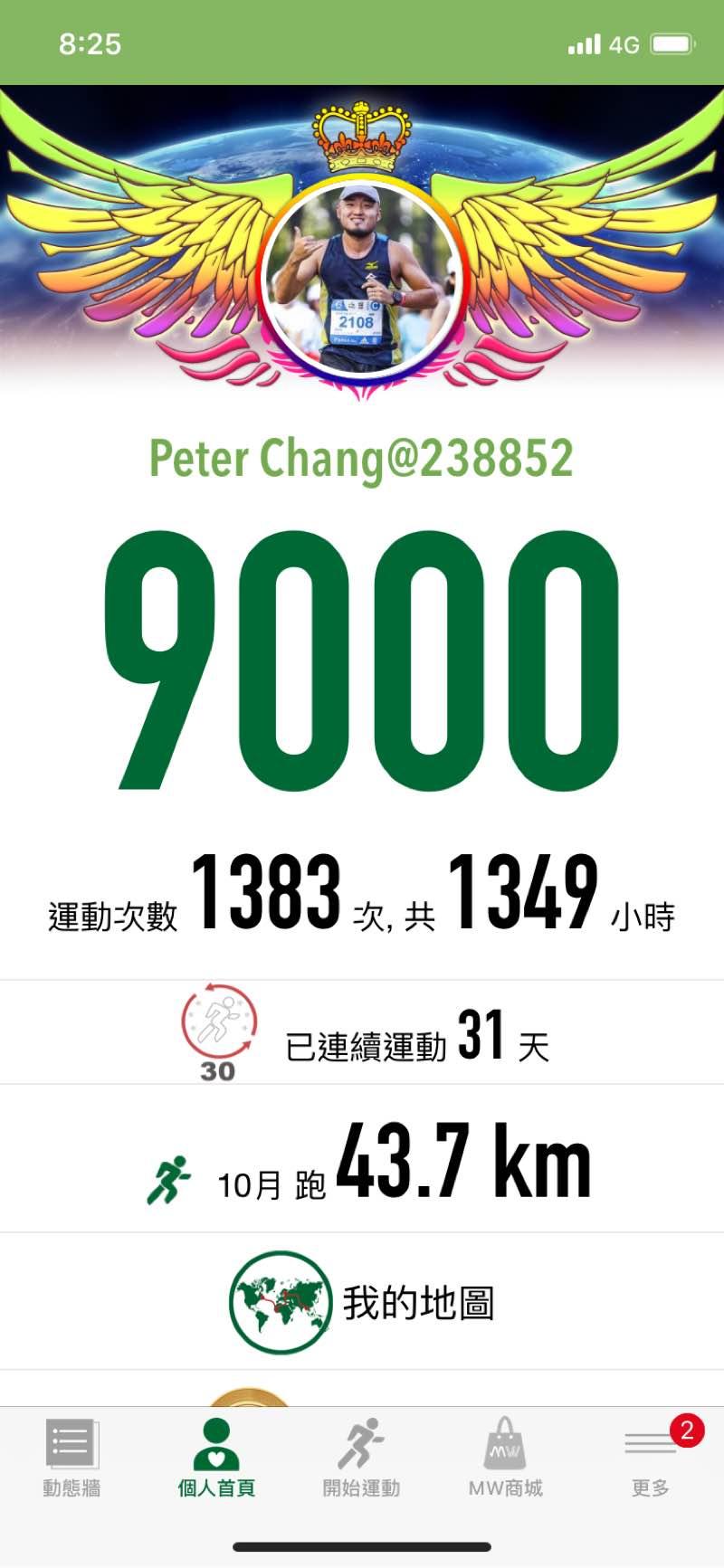Open 我的地圖 world map
The image size is (724, 1568).
pos(362,1302)
